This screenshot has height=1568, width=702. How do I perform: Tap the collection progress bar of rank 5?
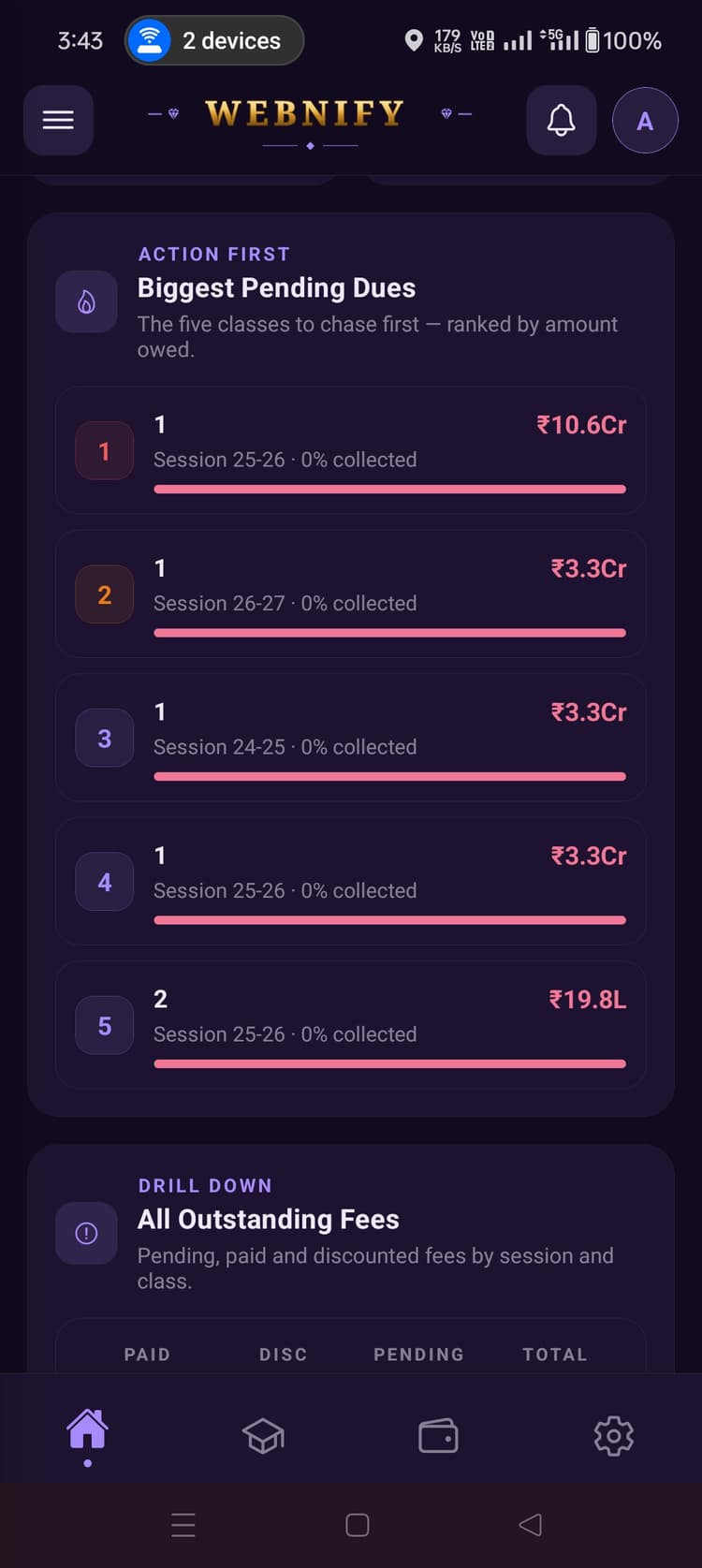point(389,1063)
